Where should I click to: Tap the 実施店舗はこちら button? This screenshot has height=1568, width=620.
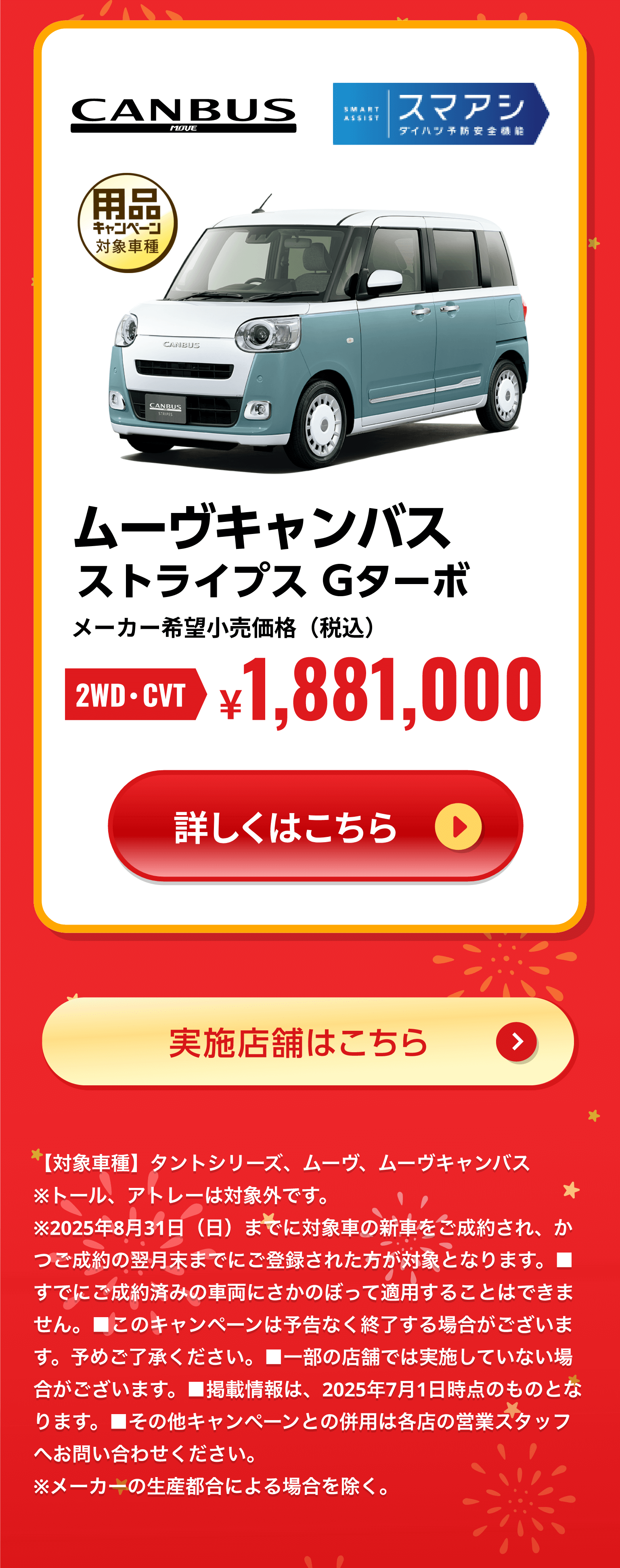pyautogui.click(x=308, y=1042)
